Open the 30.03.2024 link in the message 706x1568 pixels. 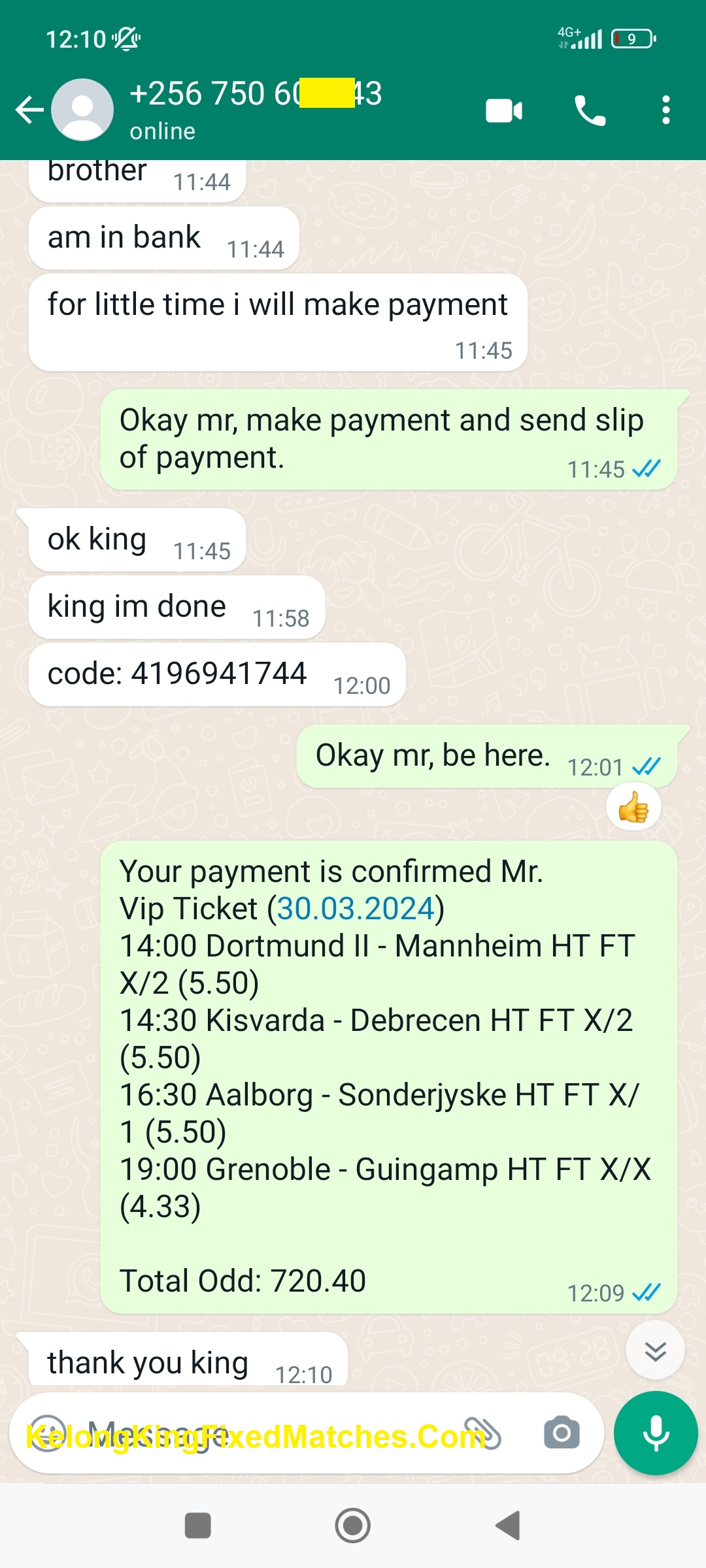point(356,909)
